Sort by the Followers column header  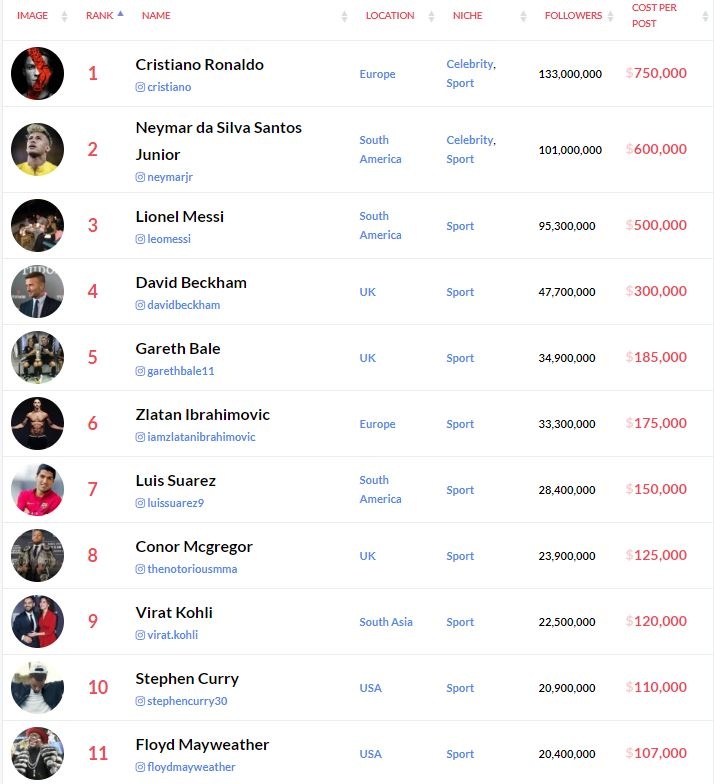573,16
